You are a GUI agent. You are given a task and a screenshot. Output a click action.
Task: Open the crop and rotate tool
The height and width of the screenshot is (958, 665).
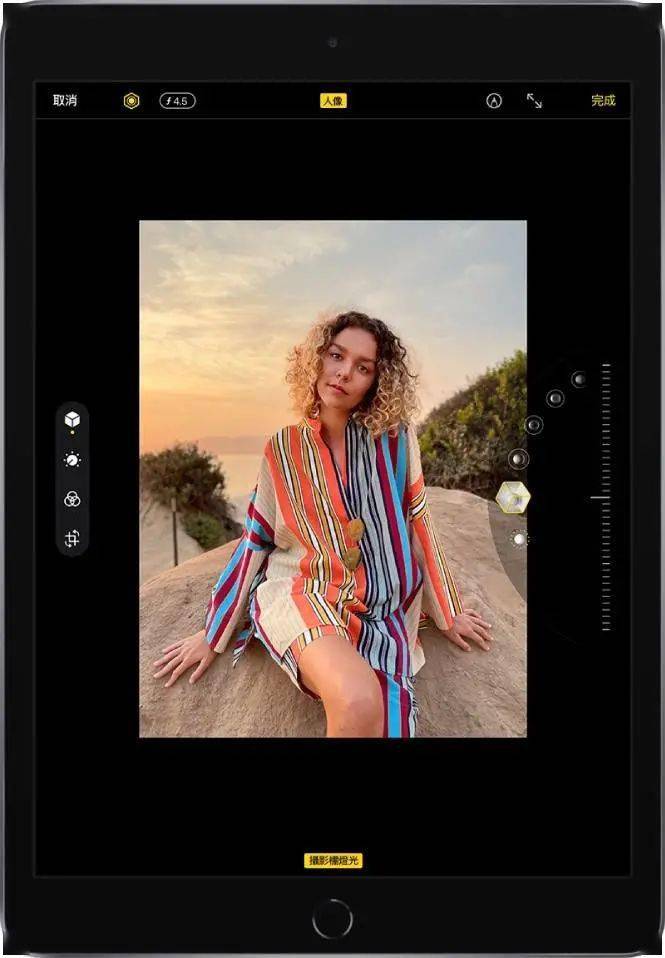[72, 539]
